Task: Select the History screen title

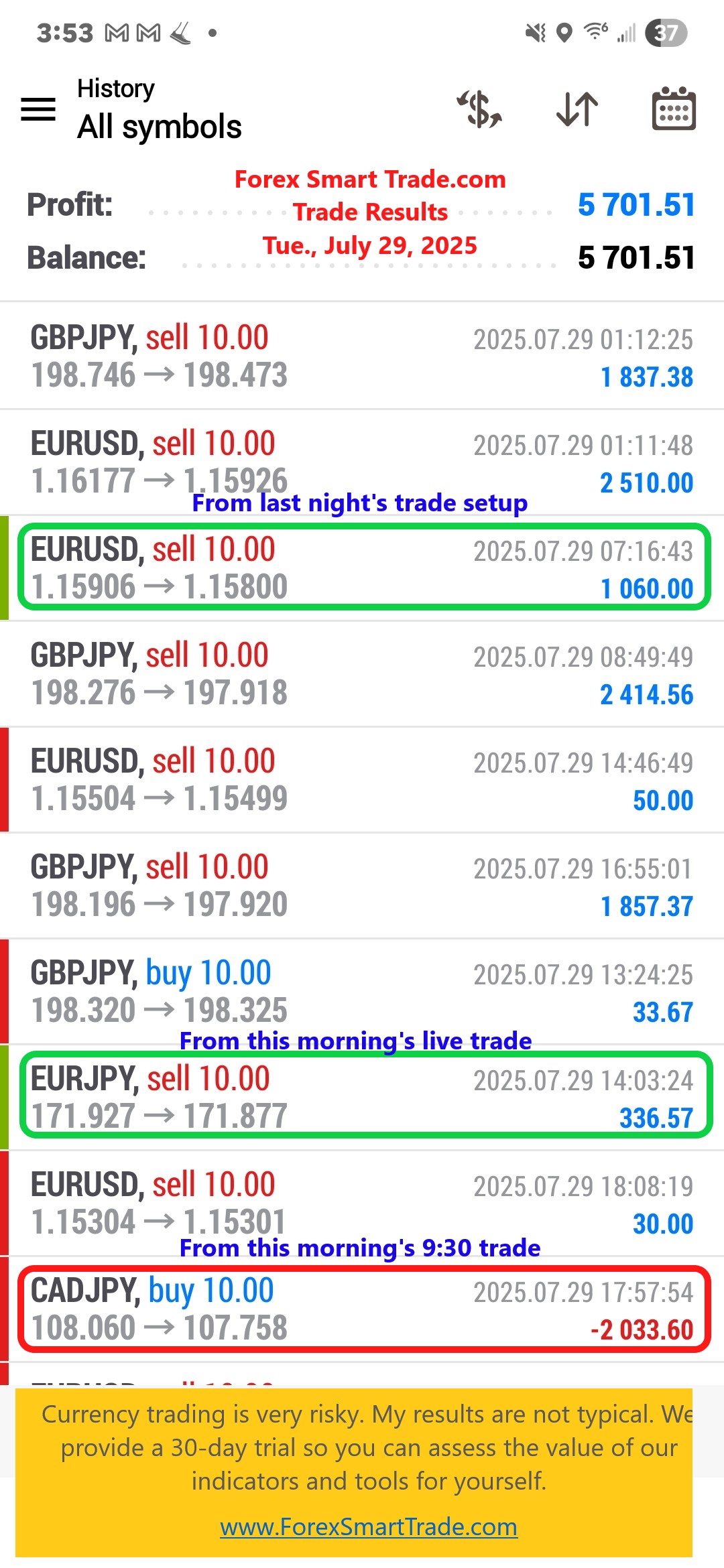Action: (x=115, y=87)
